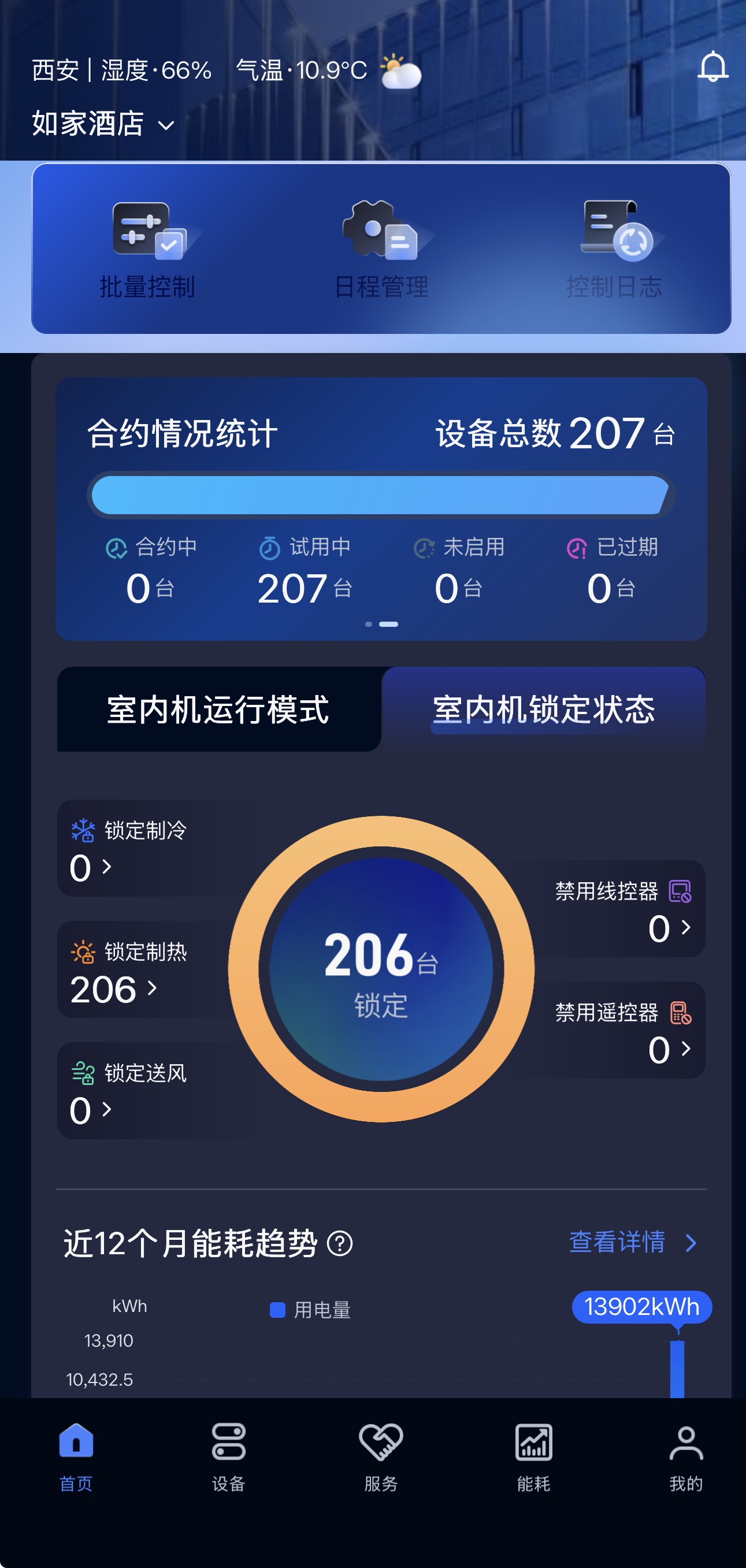
Task: Open the 我的 profile tab
Action: point(686,1456)
